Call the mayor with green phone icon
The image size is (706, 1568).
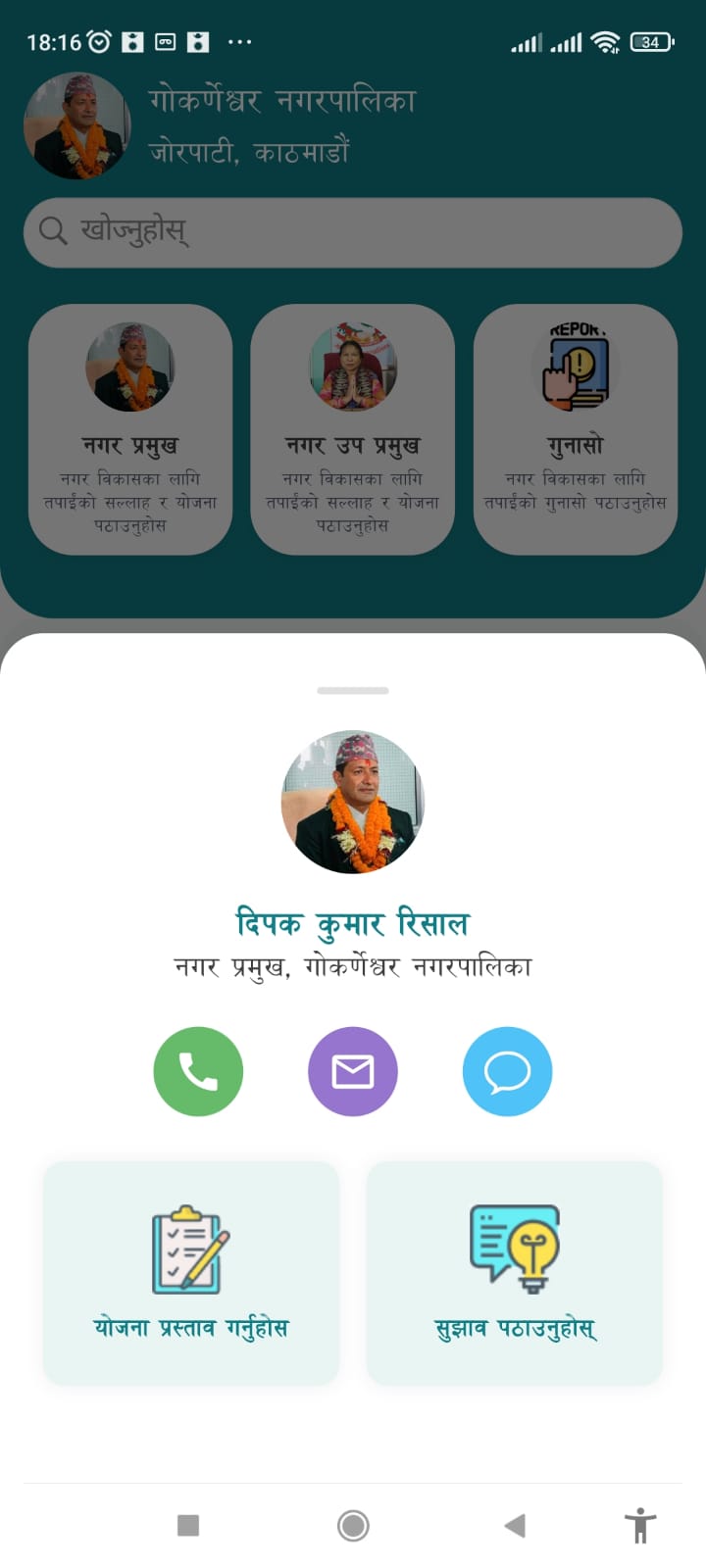click(x=198, y=1071)
